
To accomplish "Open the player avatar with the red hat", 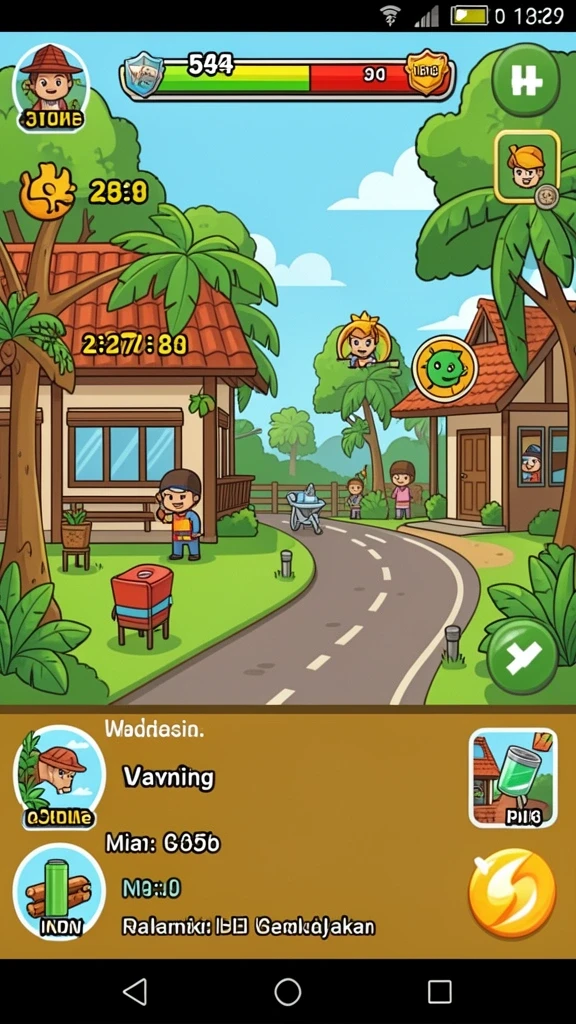I will [51, 88].
